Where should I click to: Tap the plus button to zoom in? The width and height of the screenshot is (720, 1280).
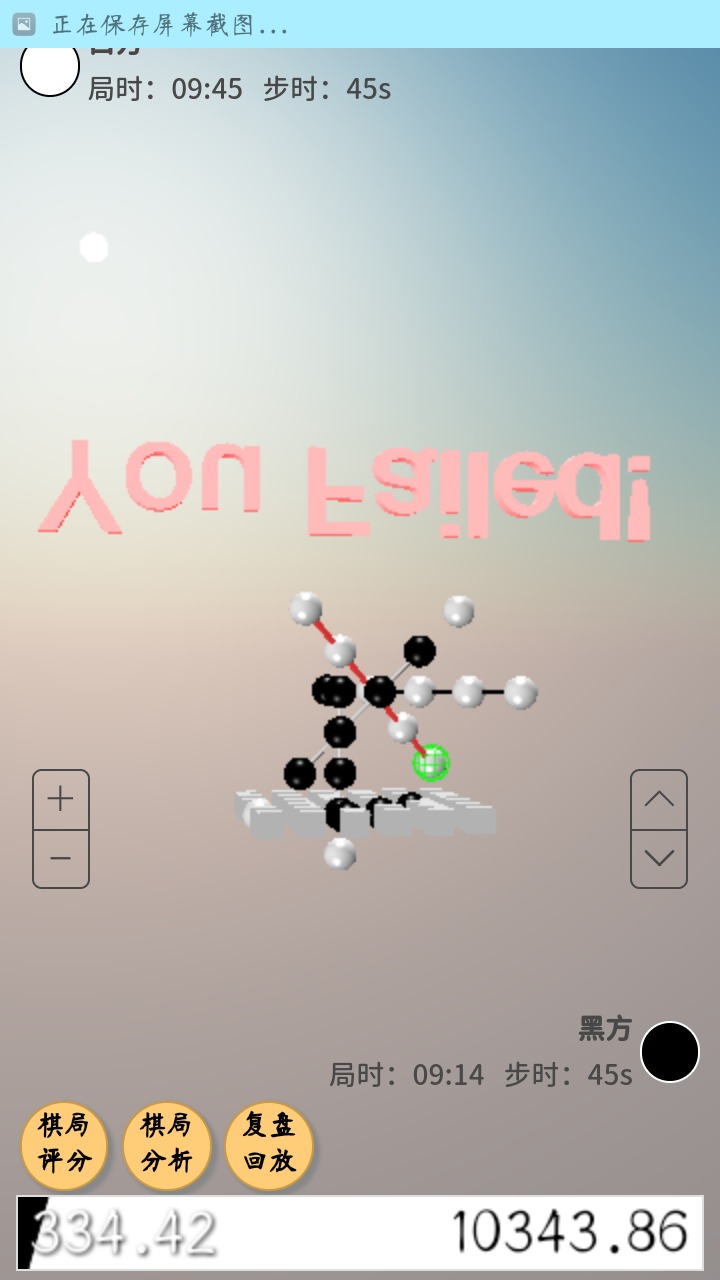click(61, 799)
